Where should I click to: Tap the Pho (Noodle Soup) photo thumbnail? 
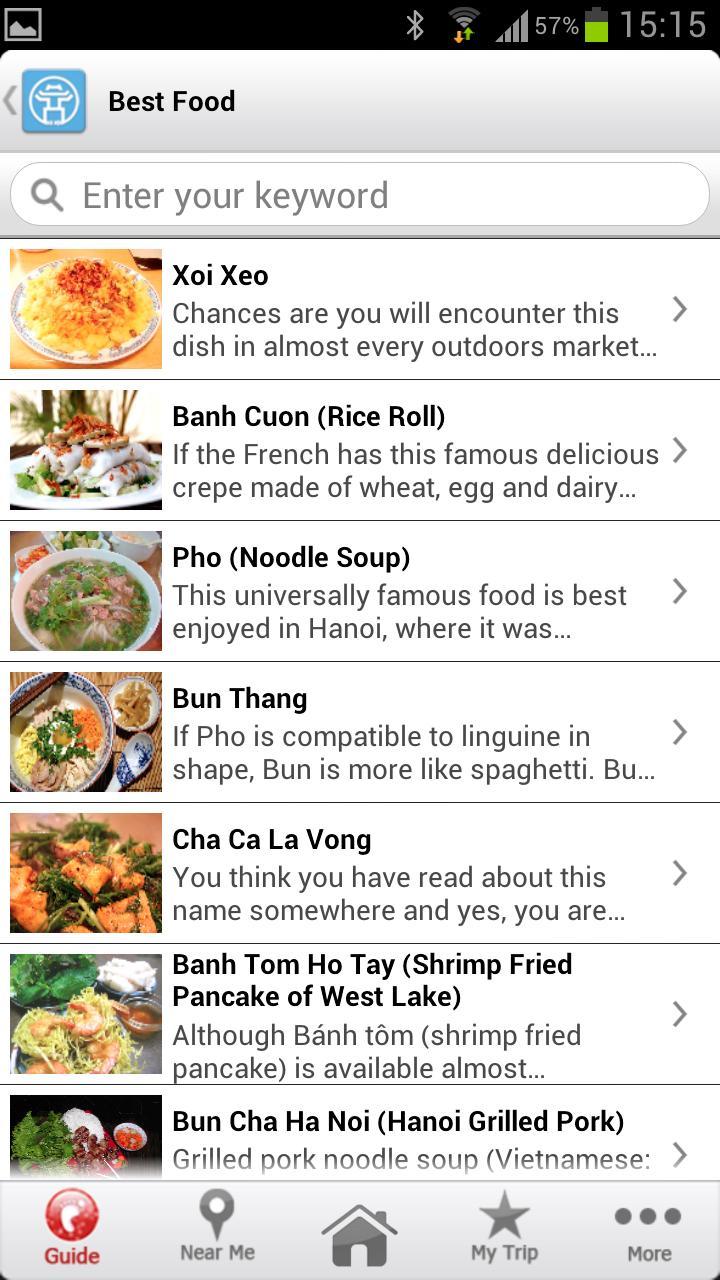(x=85, y=591)
